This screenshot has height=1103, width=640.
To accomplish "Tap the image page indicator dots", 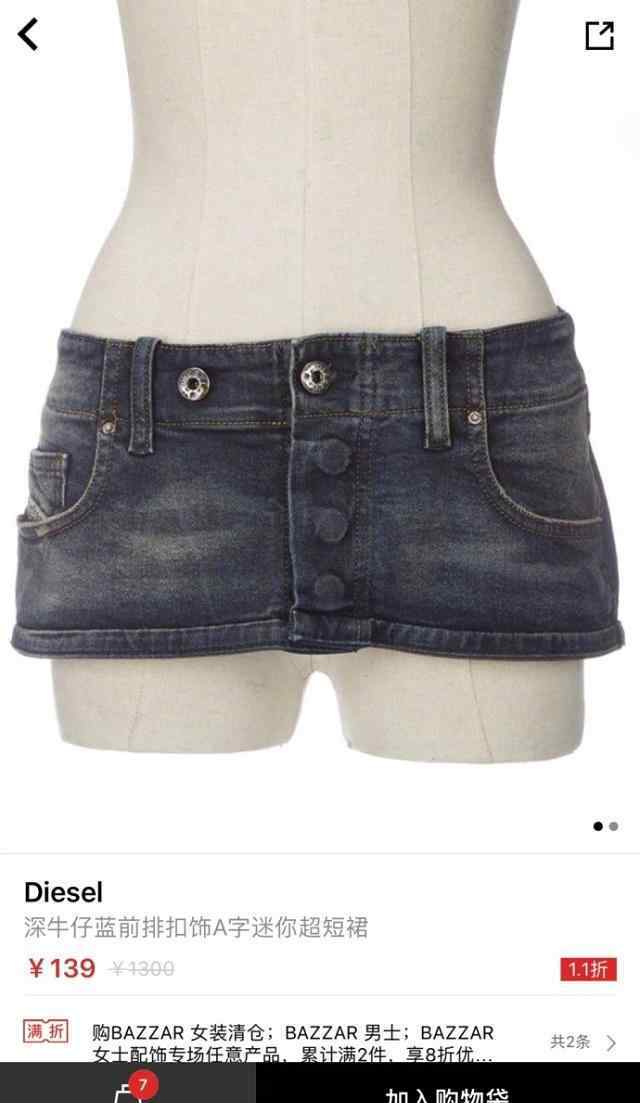I will pos(606,826).
